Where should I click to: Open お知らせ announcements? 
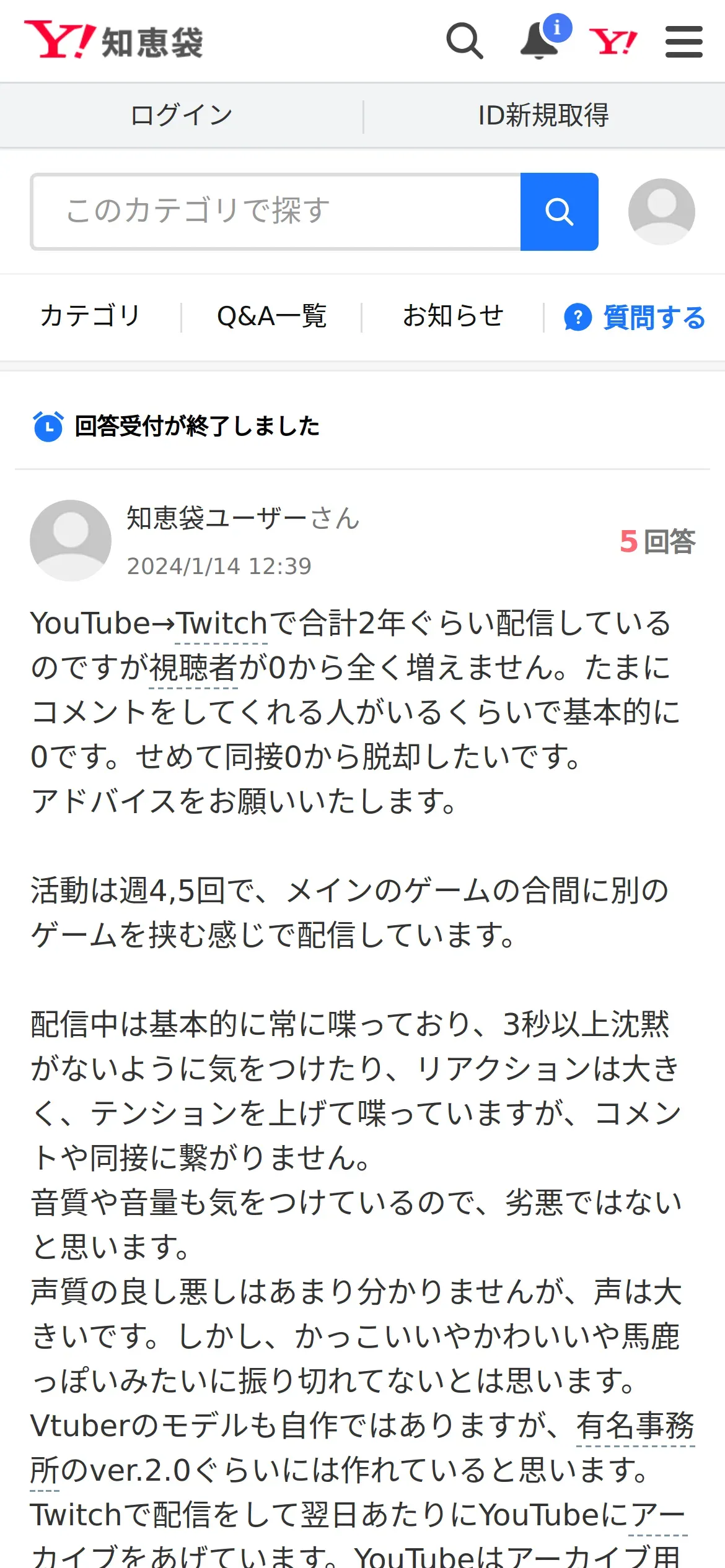pos(452,316)
